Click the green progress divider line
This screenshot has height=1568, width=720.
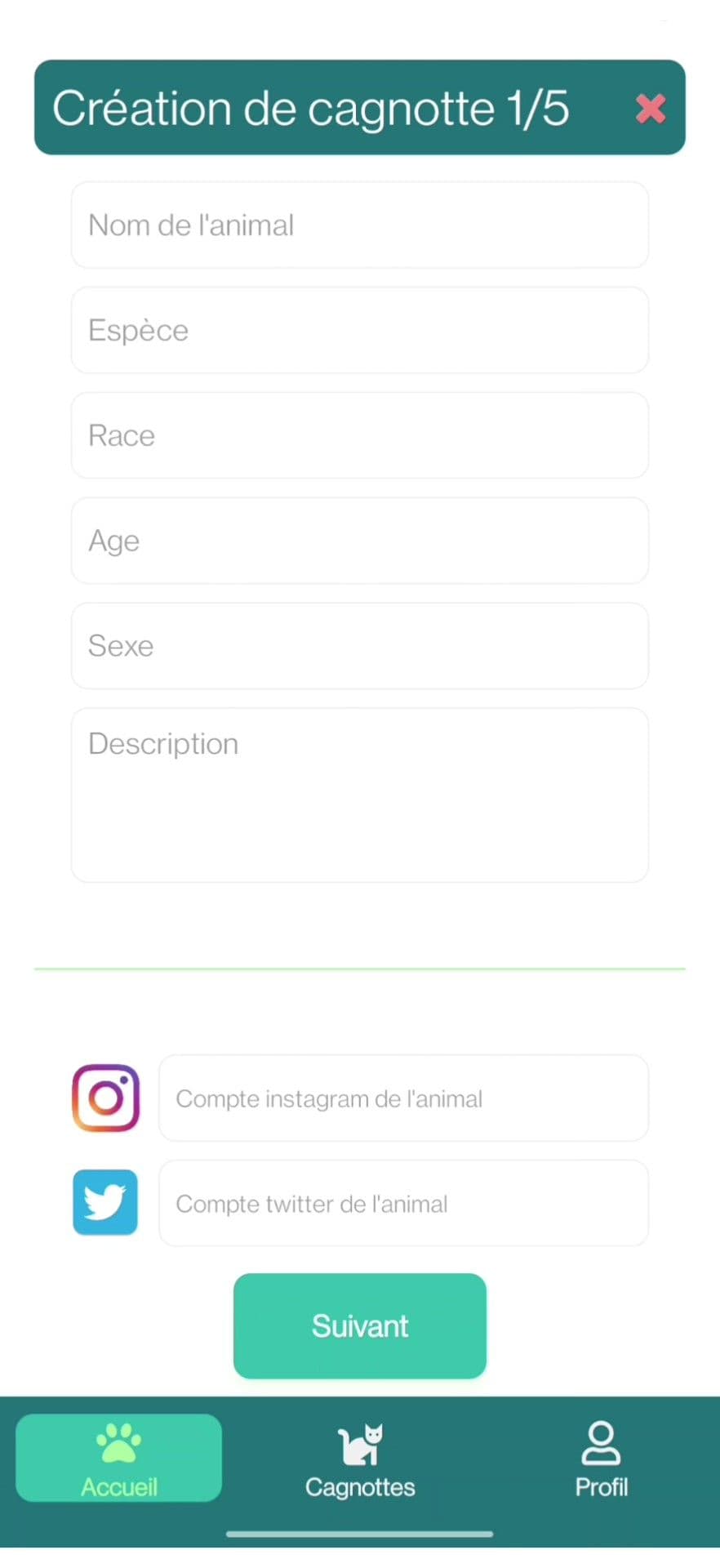coord(360,969)
